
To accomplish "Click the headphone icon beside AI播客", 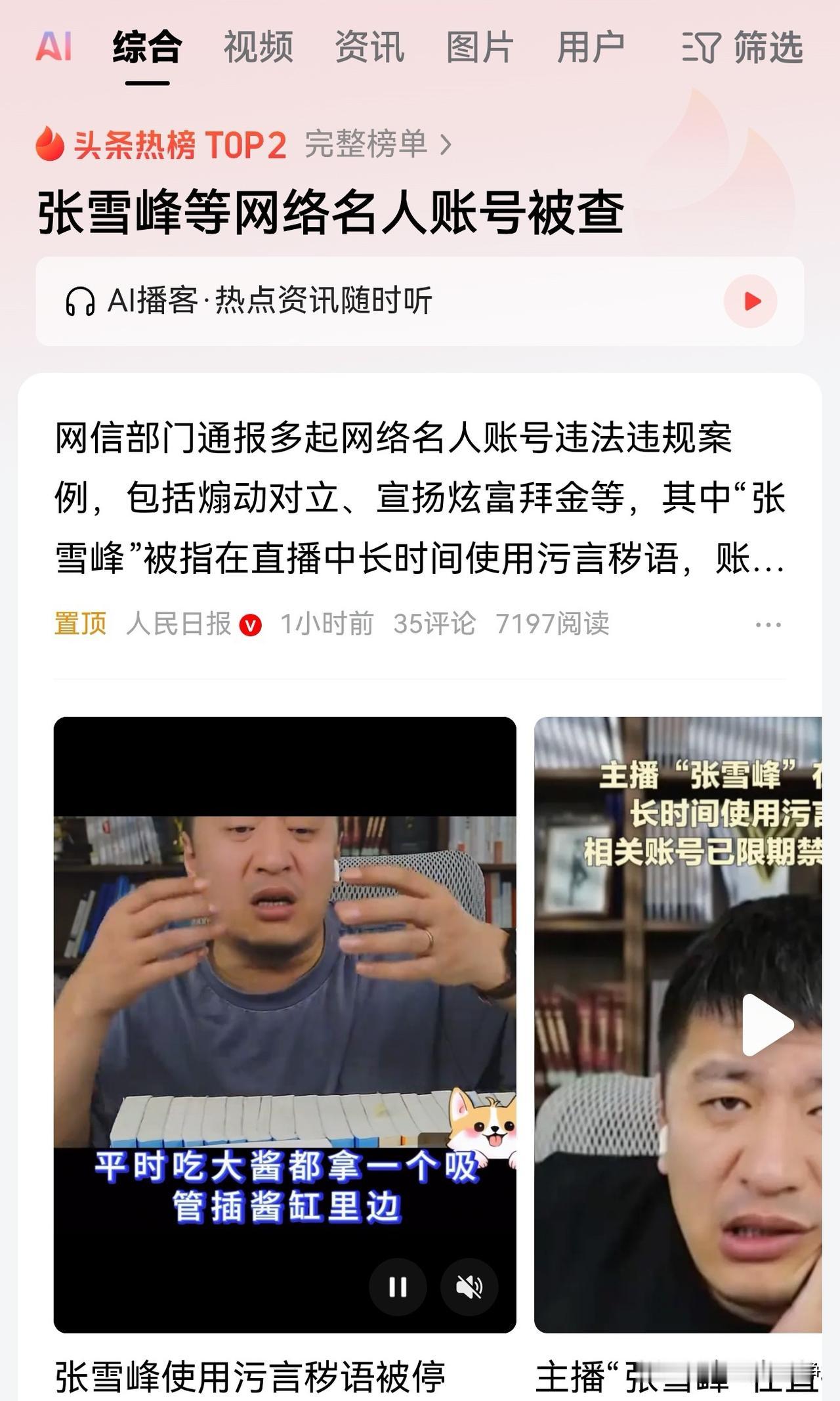I will point(81,299).
